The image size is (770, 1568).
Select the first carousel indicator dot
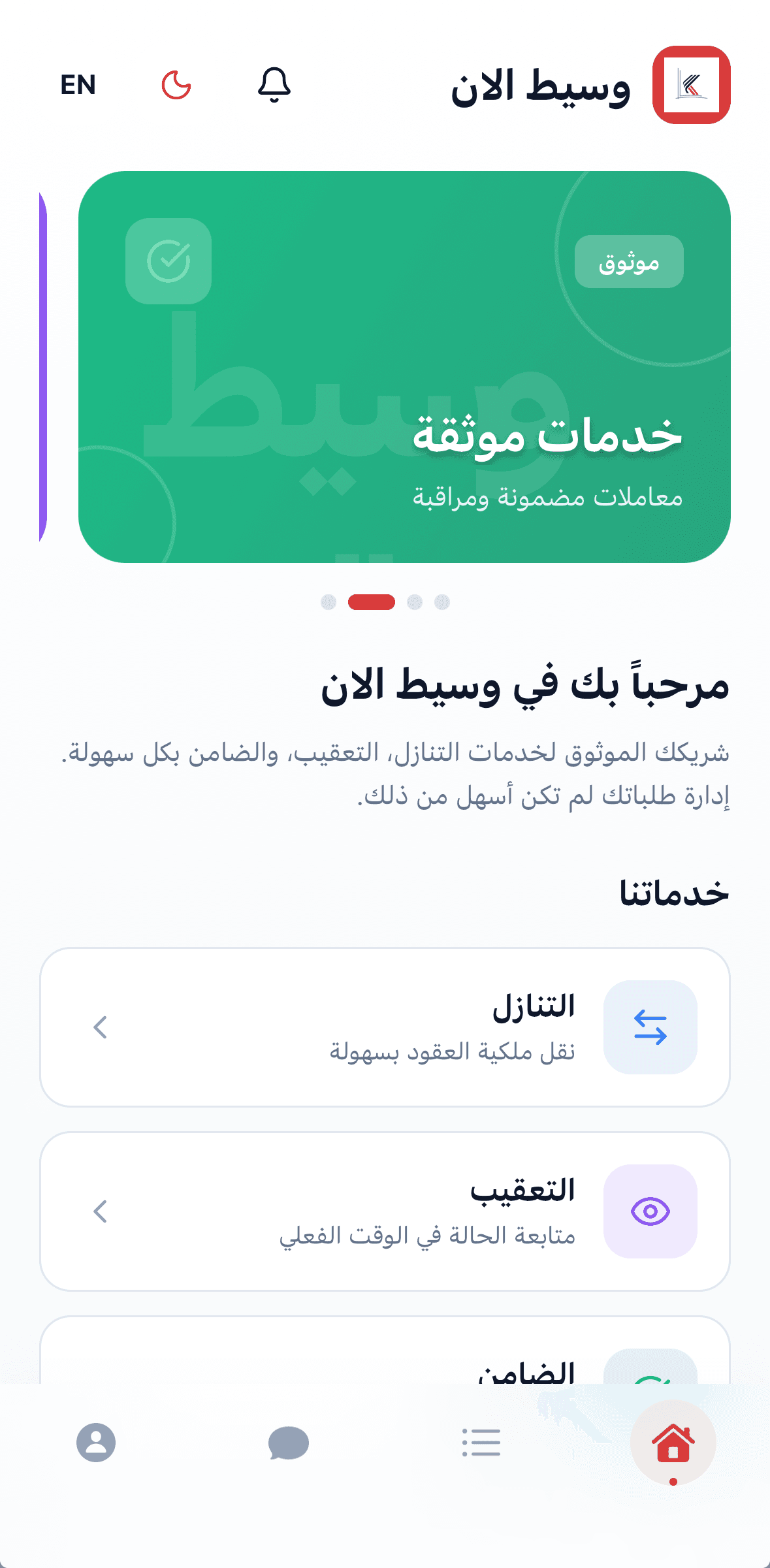(x=327, y=603)
